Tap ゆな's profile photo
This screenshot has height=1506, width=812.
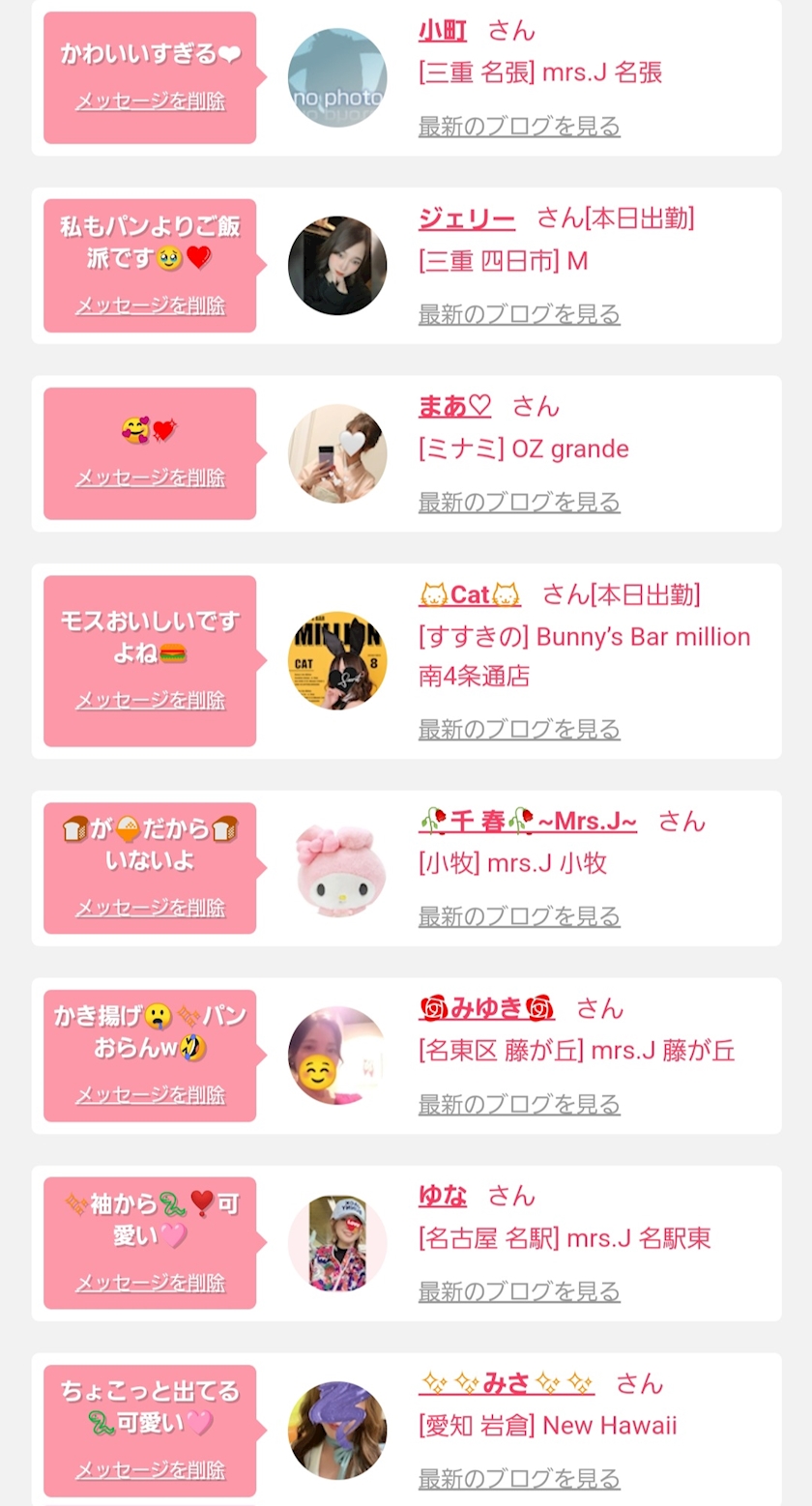tap(337, 1243)
